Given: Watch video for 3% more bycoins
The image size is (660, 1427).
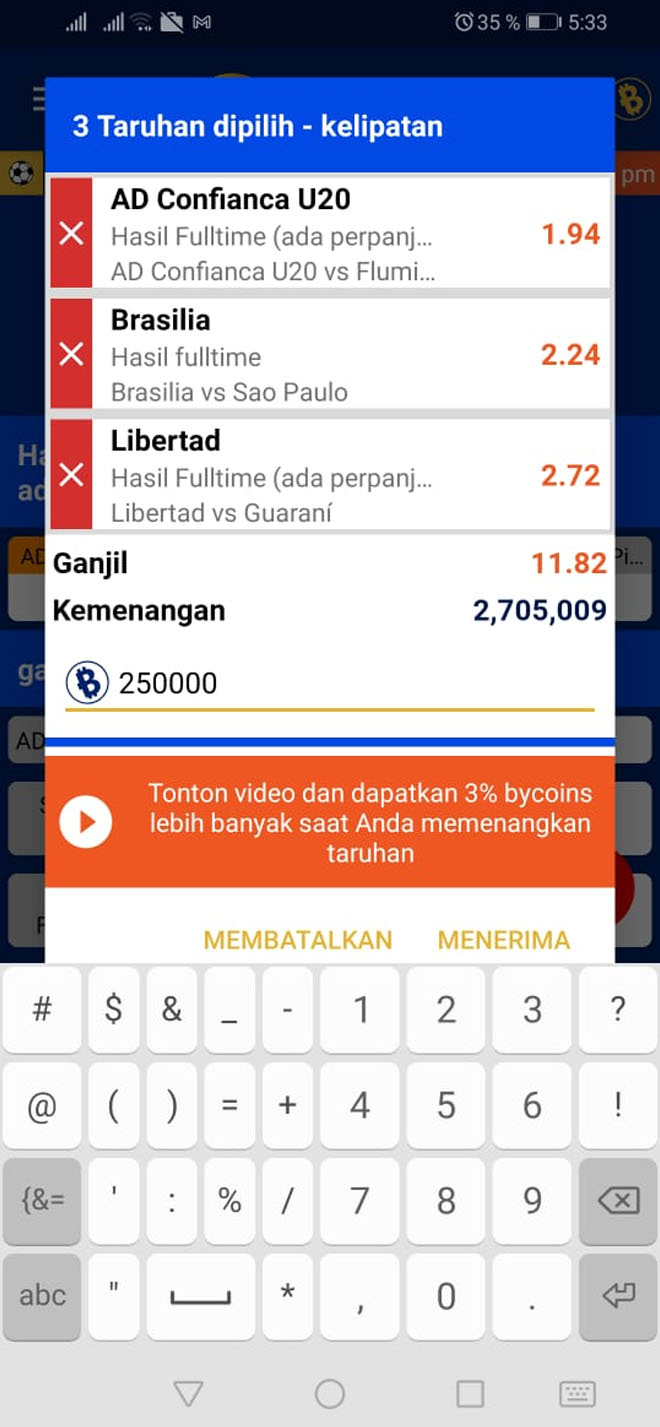Looking at the screenshot, I should click(330, 822).
